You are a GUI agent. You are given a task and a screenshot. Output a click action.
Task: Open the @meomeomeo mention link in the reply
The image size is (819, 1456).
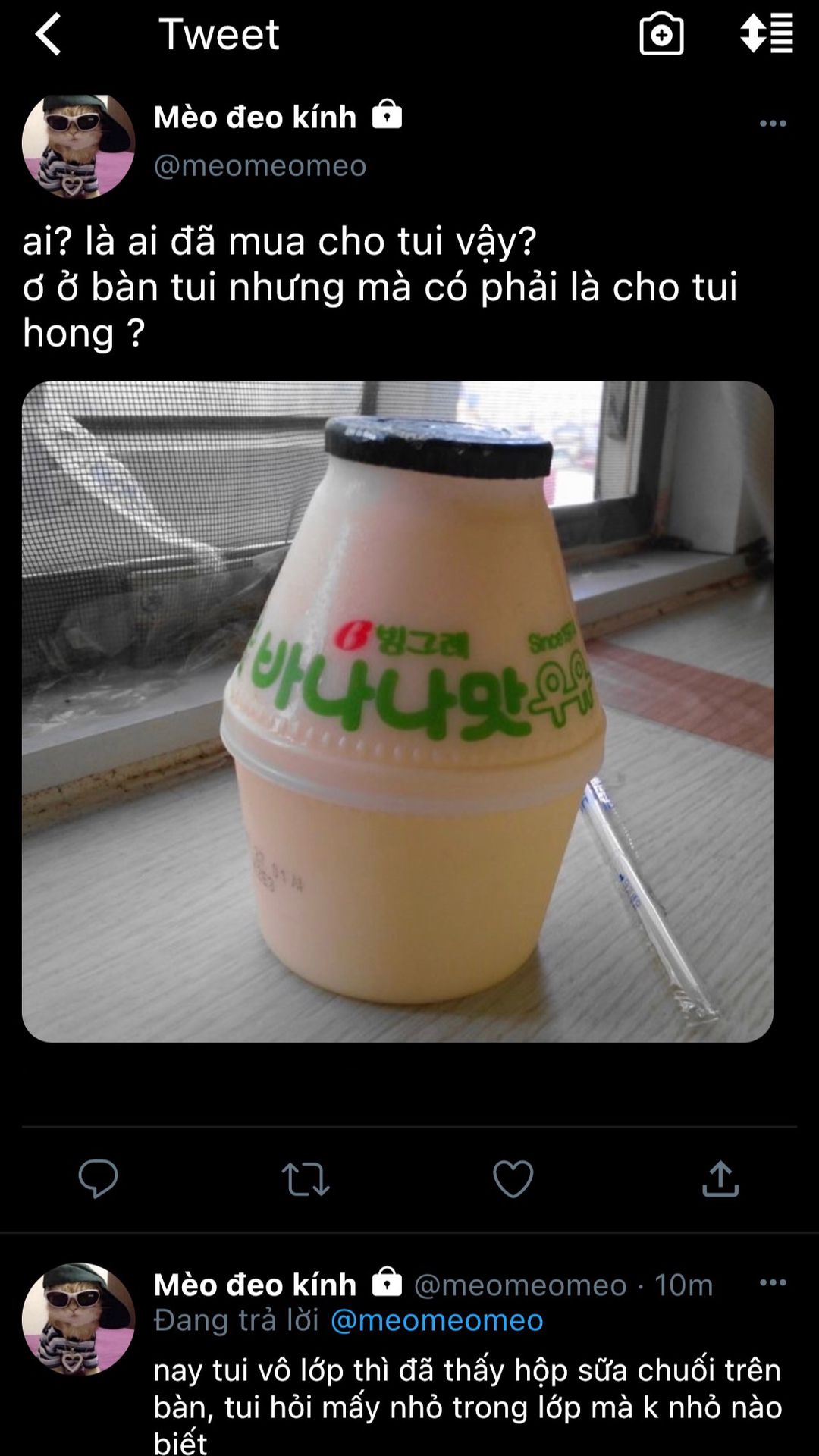click(438, 1320)
